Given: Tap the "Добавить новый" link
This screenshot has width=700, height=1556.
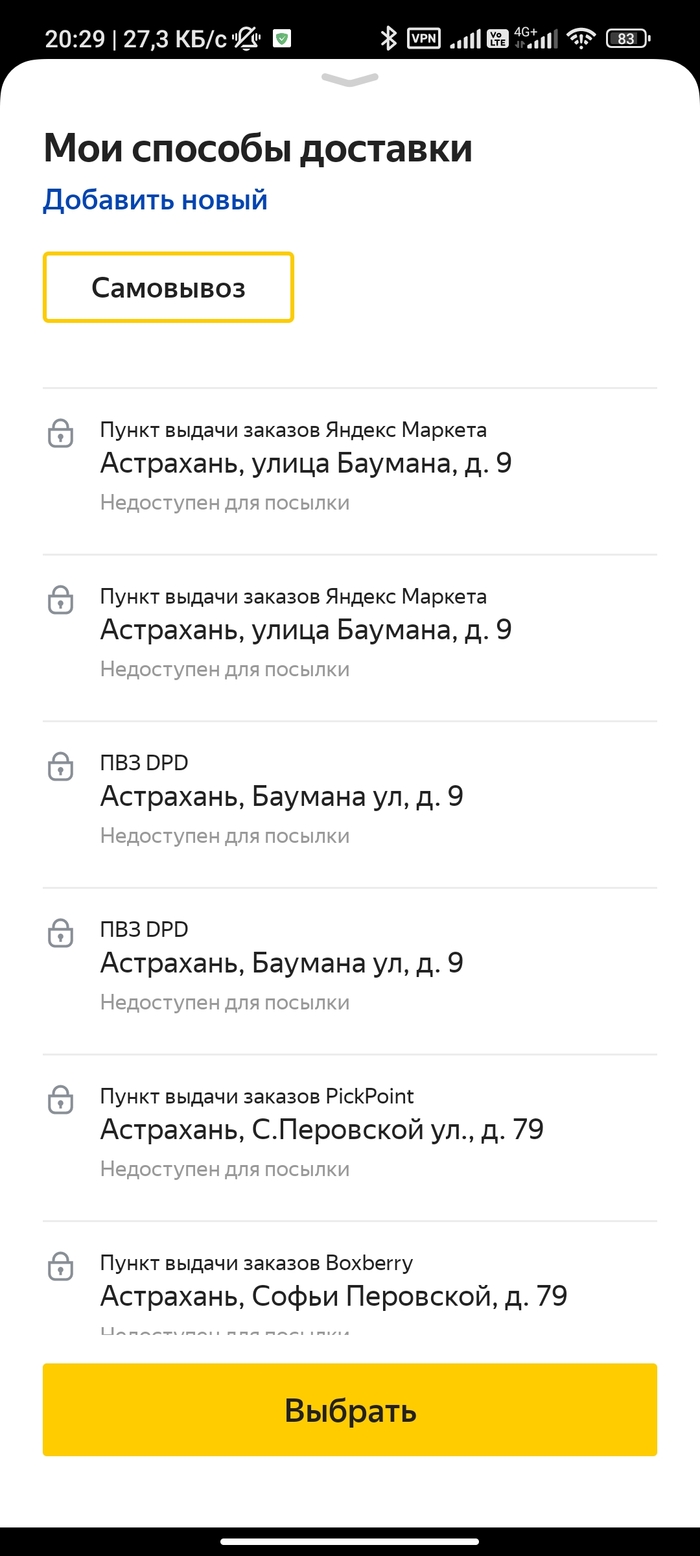Looking at the screenshot, I should click(x=155, y=200).
